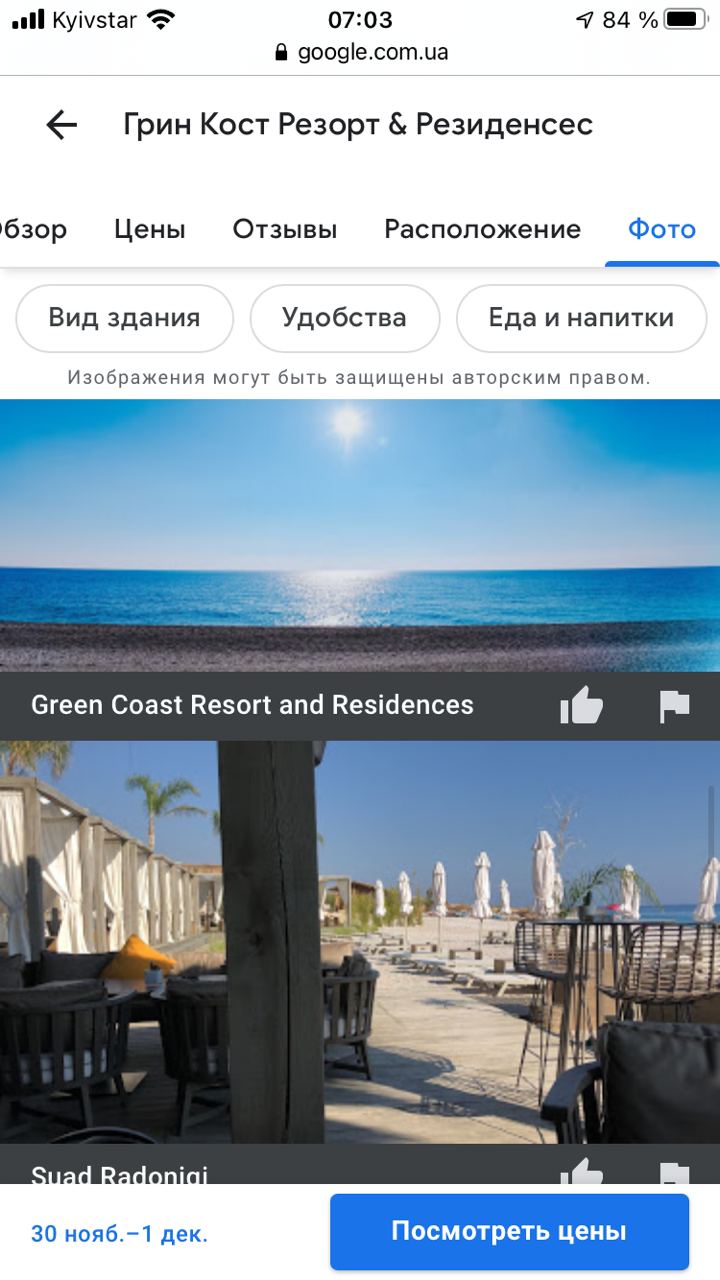This screenshot has height=1280, width=720.
Task: Tap the Посмотреть цены button
Action: [x=509, y=1231]
